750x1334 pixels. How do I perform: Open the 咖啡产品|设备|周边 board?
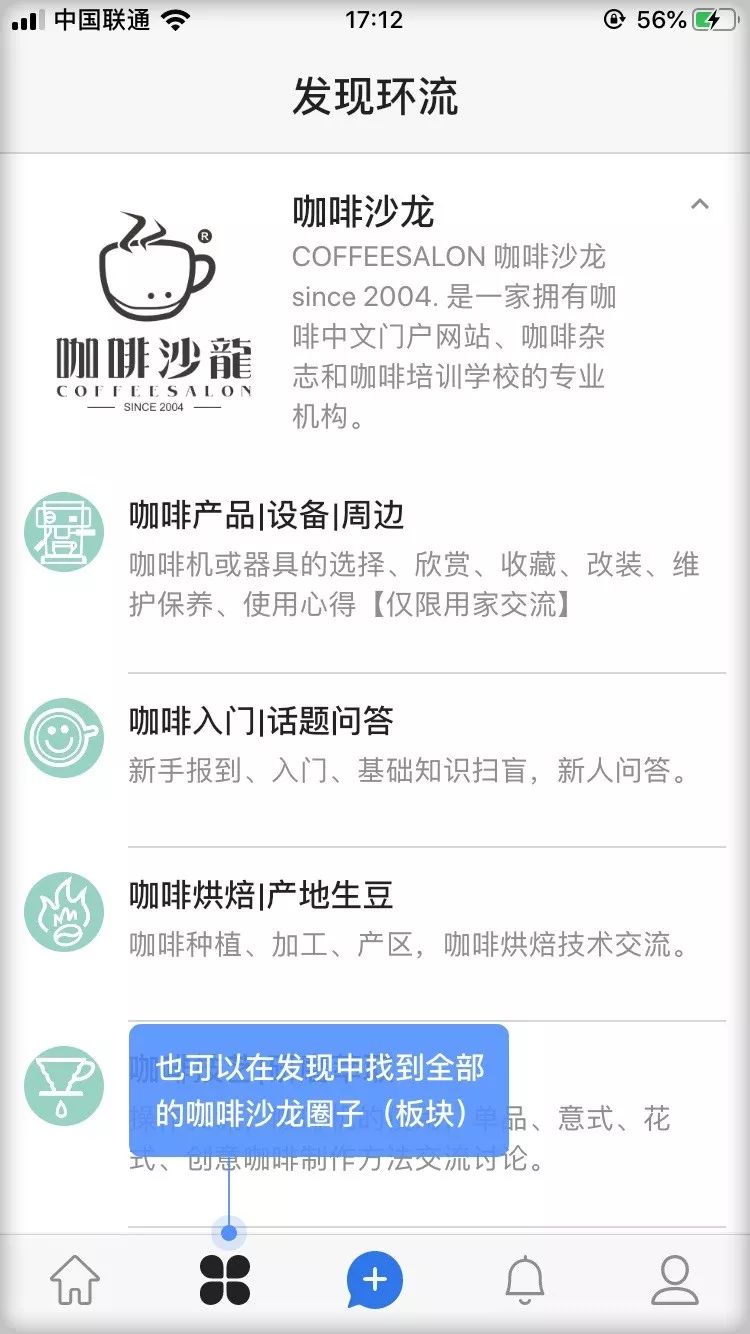(266, 516)
